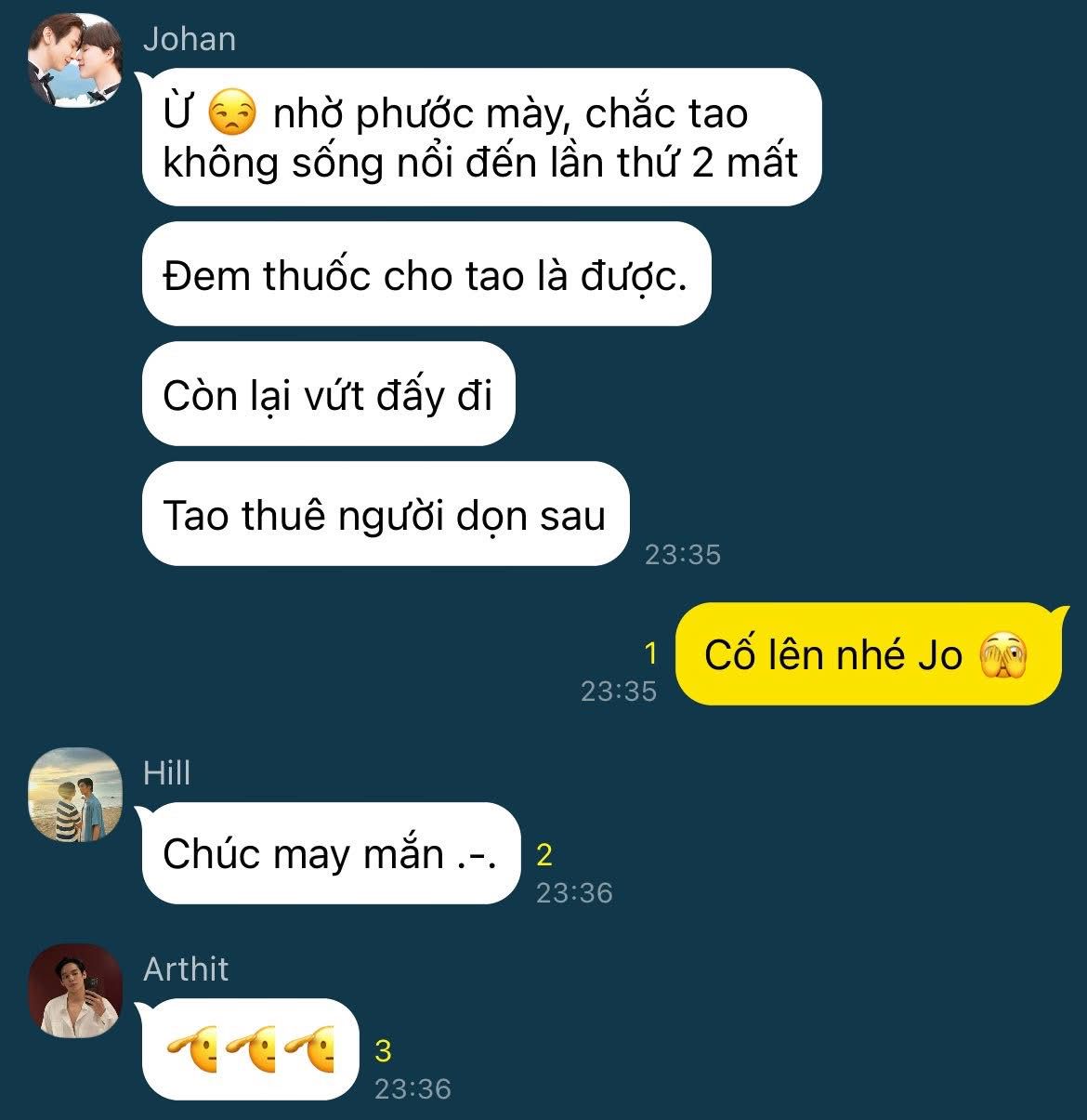View Hill's profile from avatar

click(x=76, y=796)
